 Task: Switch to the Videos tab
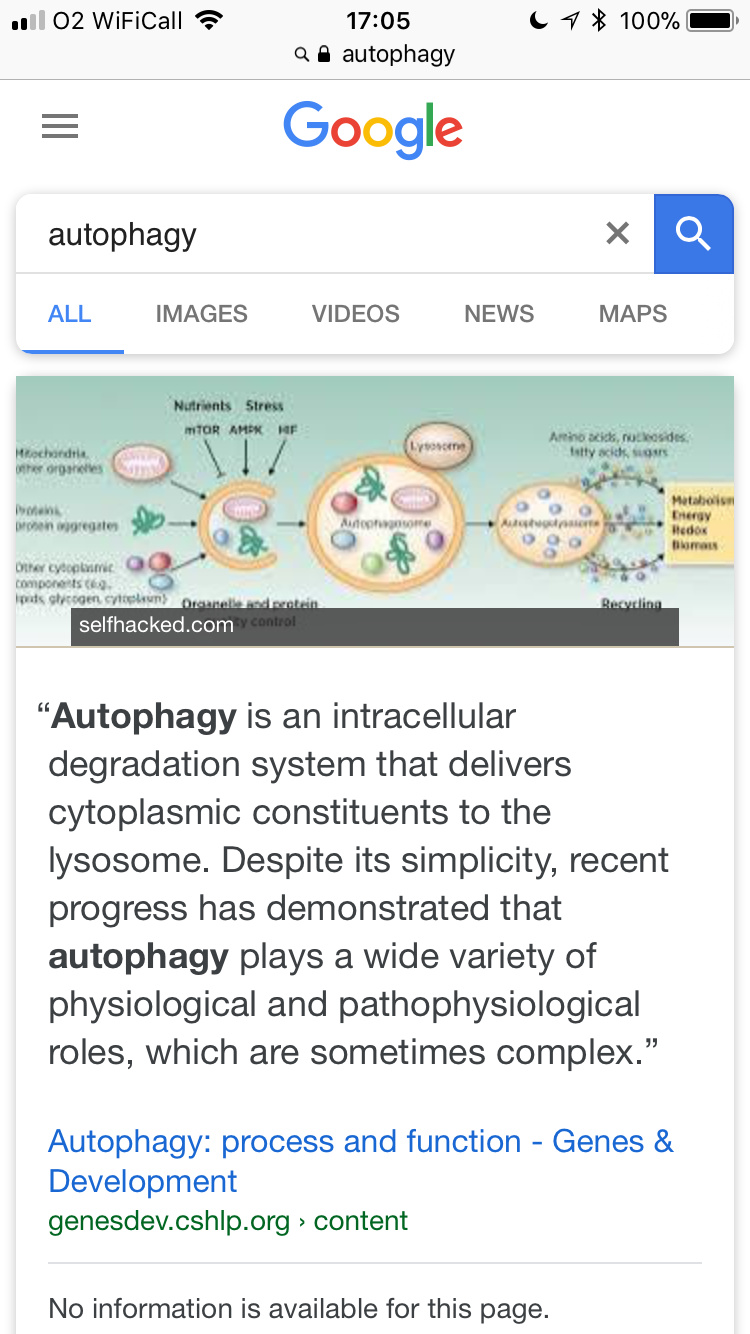point(355,314)
